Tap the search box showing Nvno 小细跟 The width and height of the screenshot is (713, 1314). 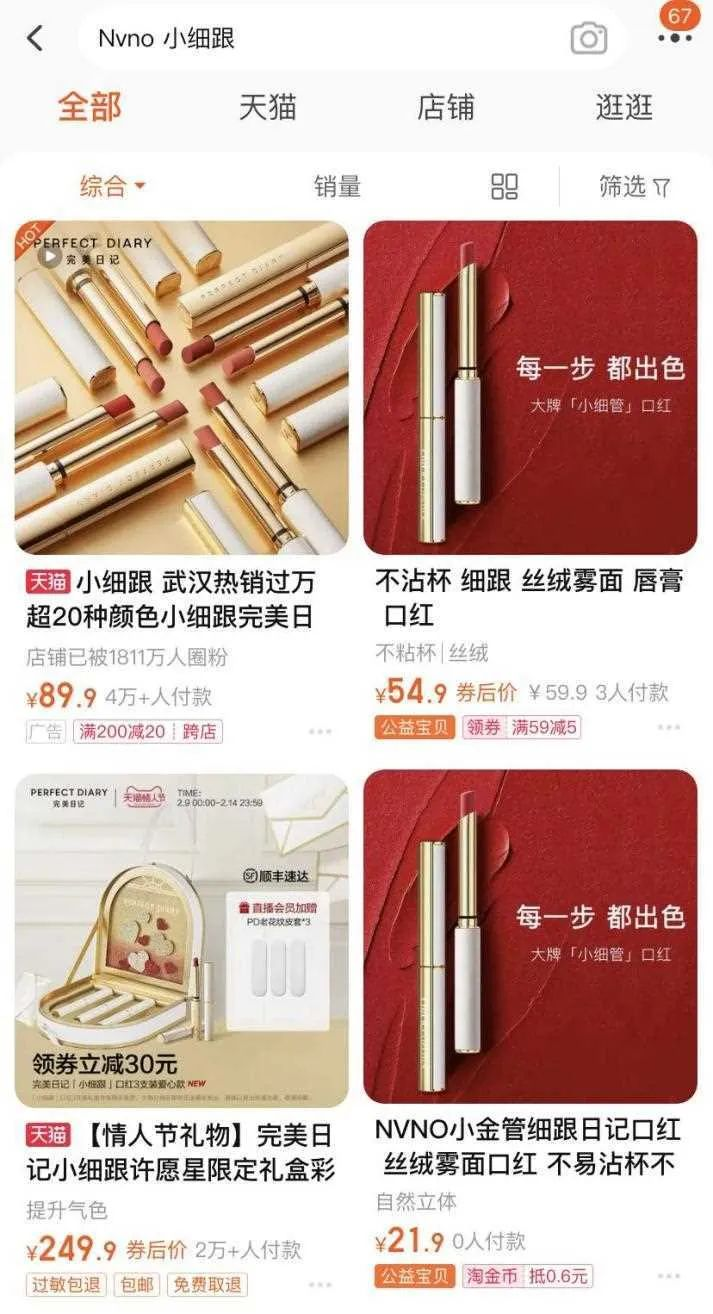(x=320, y=39)
